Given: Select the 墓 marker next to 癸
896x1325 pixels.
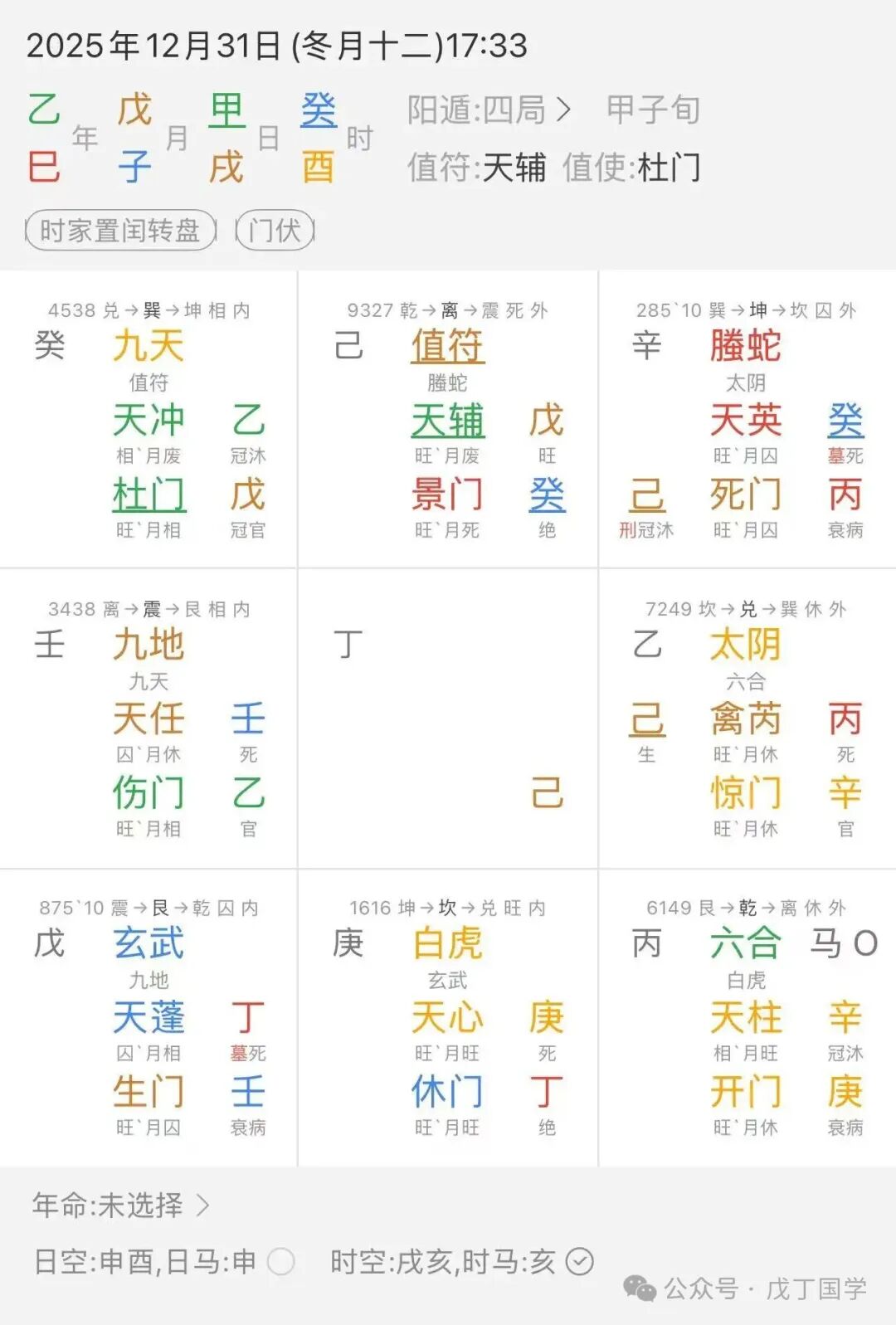Looking at the screenshot, I should [x=836, y=456].
